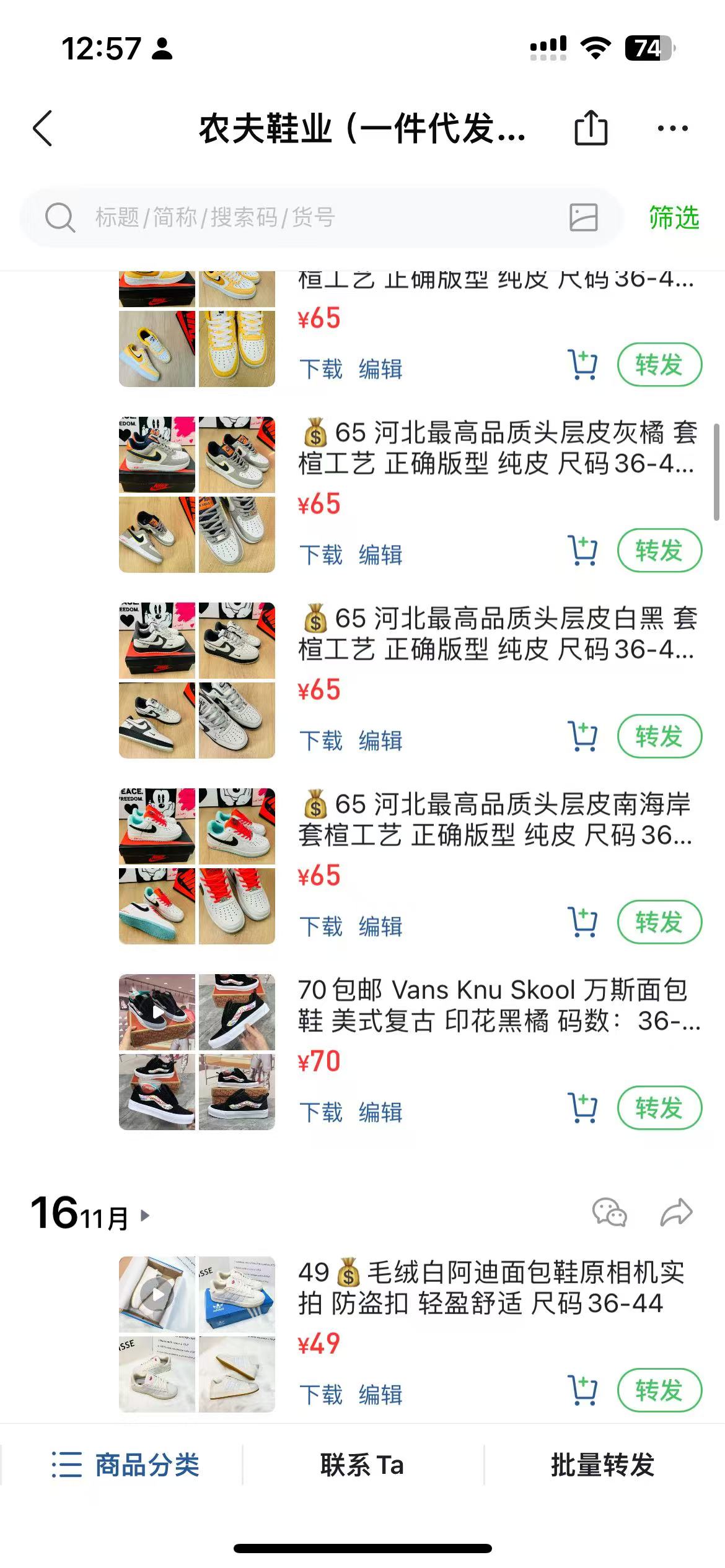This screenshot has width=725, height=1568.
Task: Open image search in the search bar
Action: pyautogui.click(x=583, y=217)
